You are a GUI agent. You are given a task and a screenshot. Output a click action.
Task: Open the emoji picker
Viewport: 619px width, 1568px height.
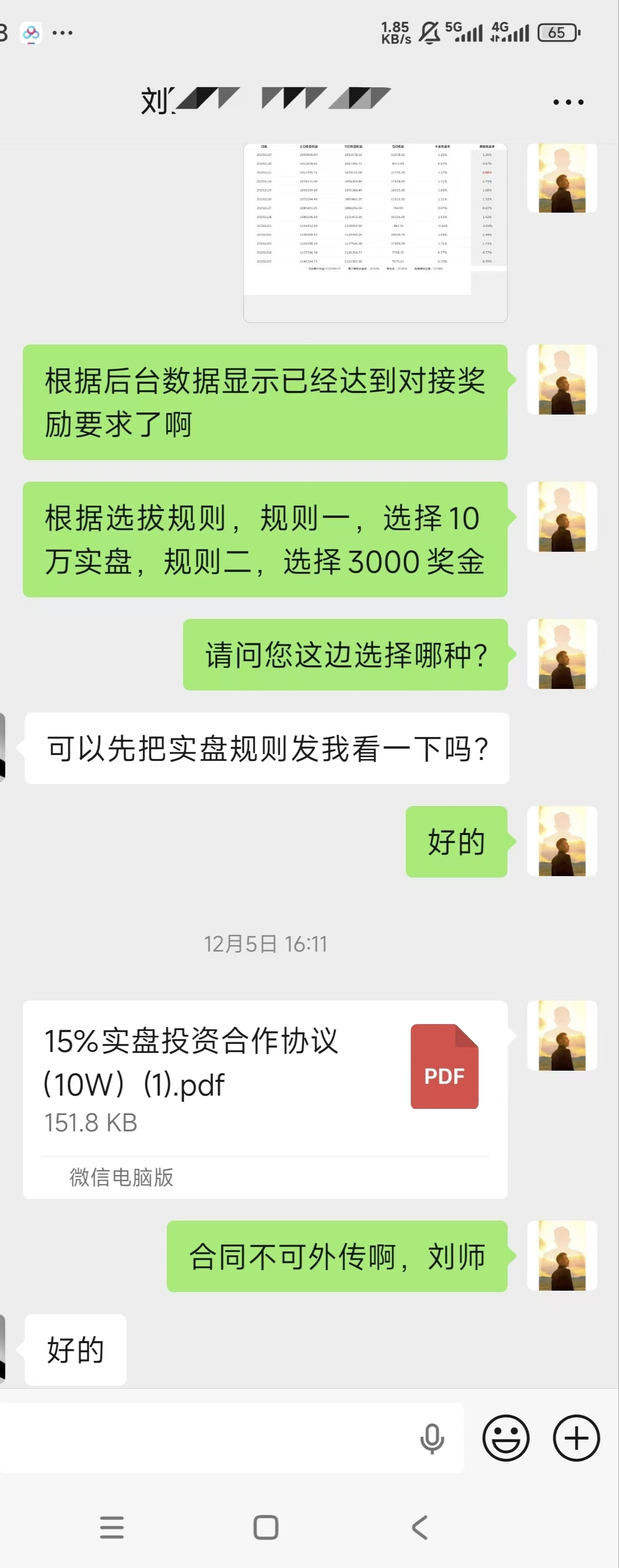point(505,1438)
